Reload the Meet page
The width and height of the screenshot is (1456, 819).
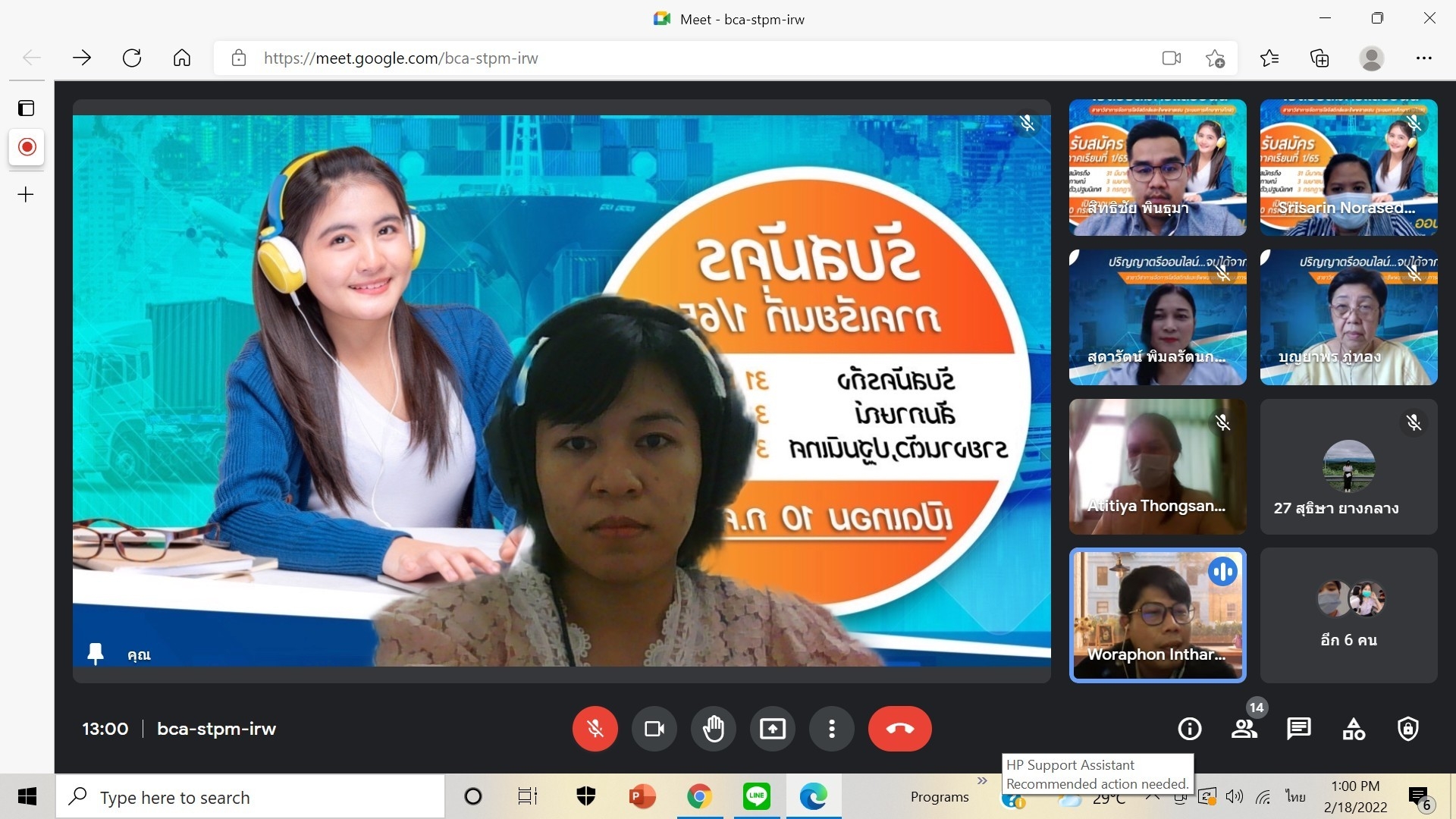pos(132,58)
